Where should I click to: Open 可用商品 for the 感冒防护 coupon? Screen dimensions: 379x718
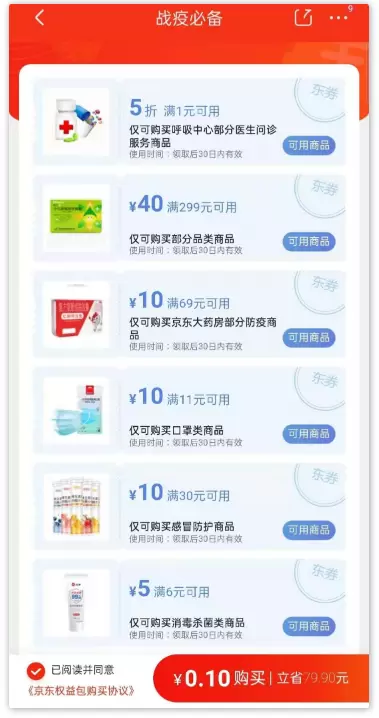click(x=309, y=530)
